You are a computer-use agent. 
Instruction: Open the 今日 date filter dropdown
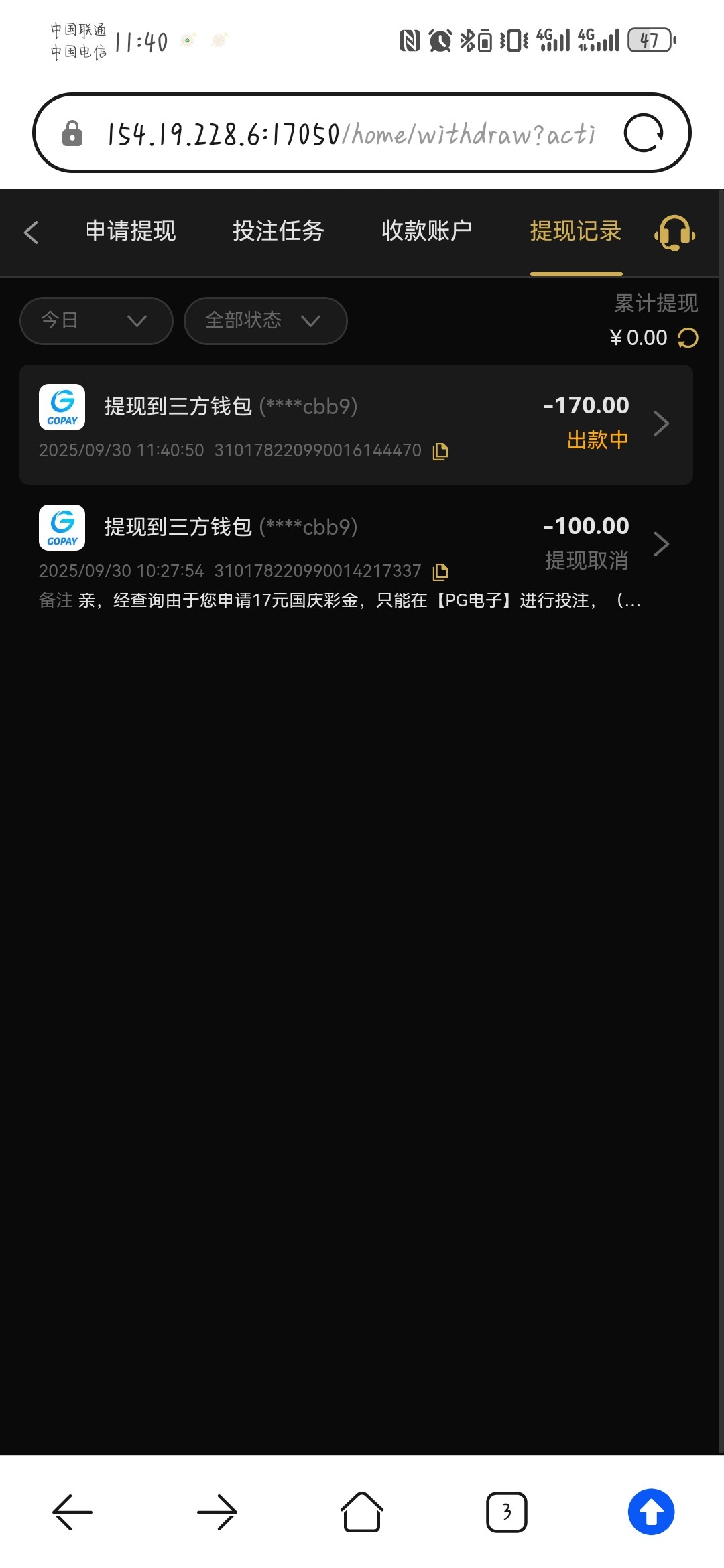point(95,320)
